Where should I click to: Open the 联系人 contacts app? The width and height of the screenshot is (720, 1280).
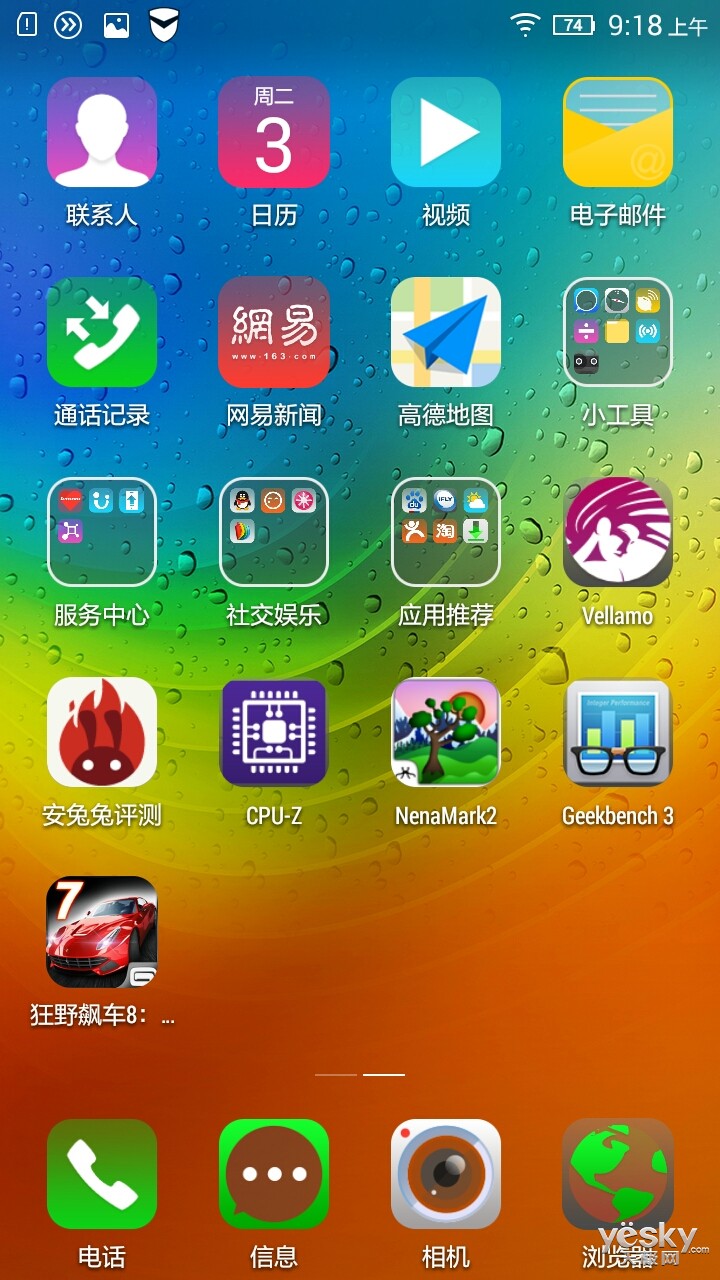(x=102, y=133)
